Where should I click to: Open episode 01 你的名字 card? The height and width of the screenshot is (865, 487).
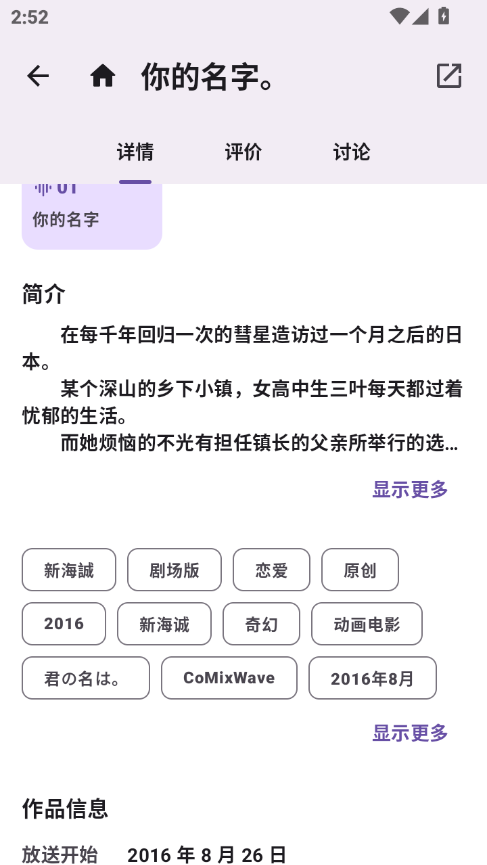pos(92,217)
